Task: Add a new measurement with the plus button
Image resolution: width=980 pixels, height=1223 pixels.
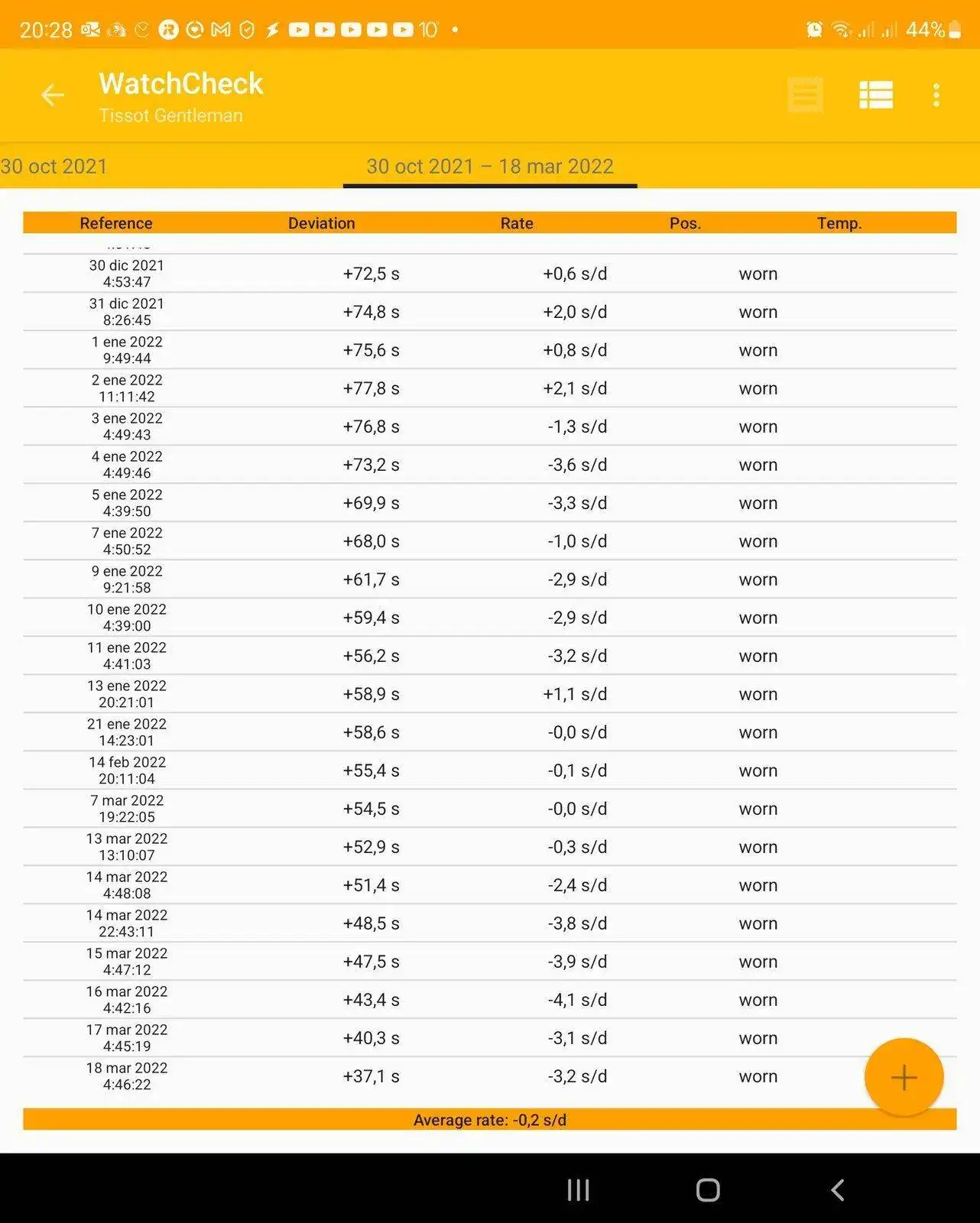Action: pos(904,1077)
